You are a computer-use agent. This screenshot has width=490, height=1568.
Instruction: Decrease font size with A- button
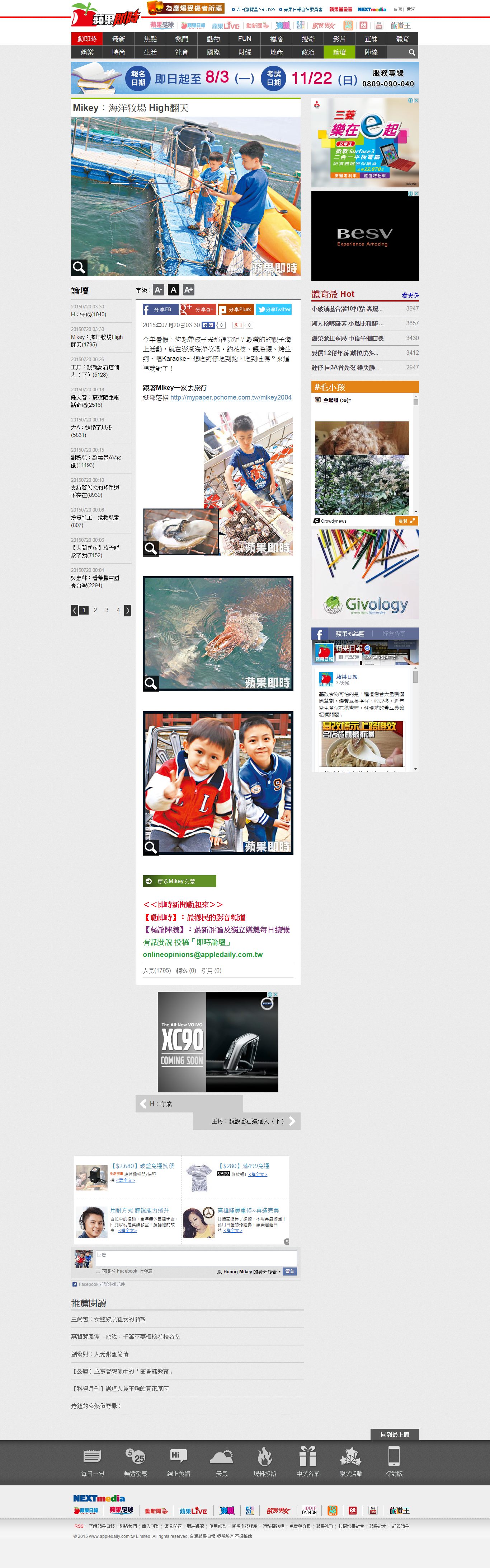point(158,290)
